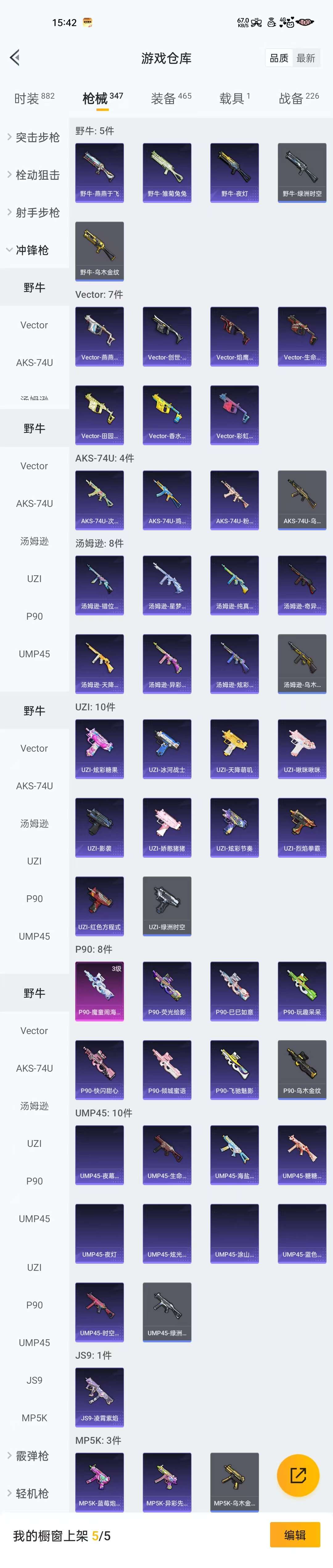
Task: Switch to the 装备 tab
Action: pos(171,98)
